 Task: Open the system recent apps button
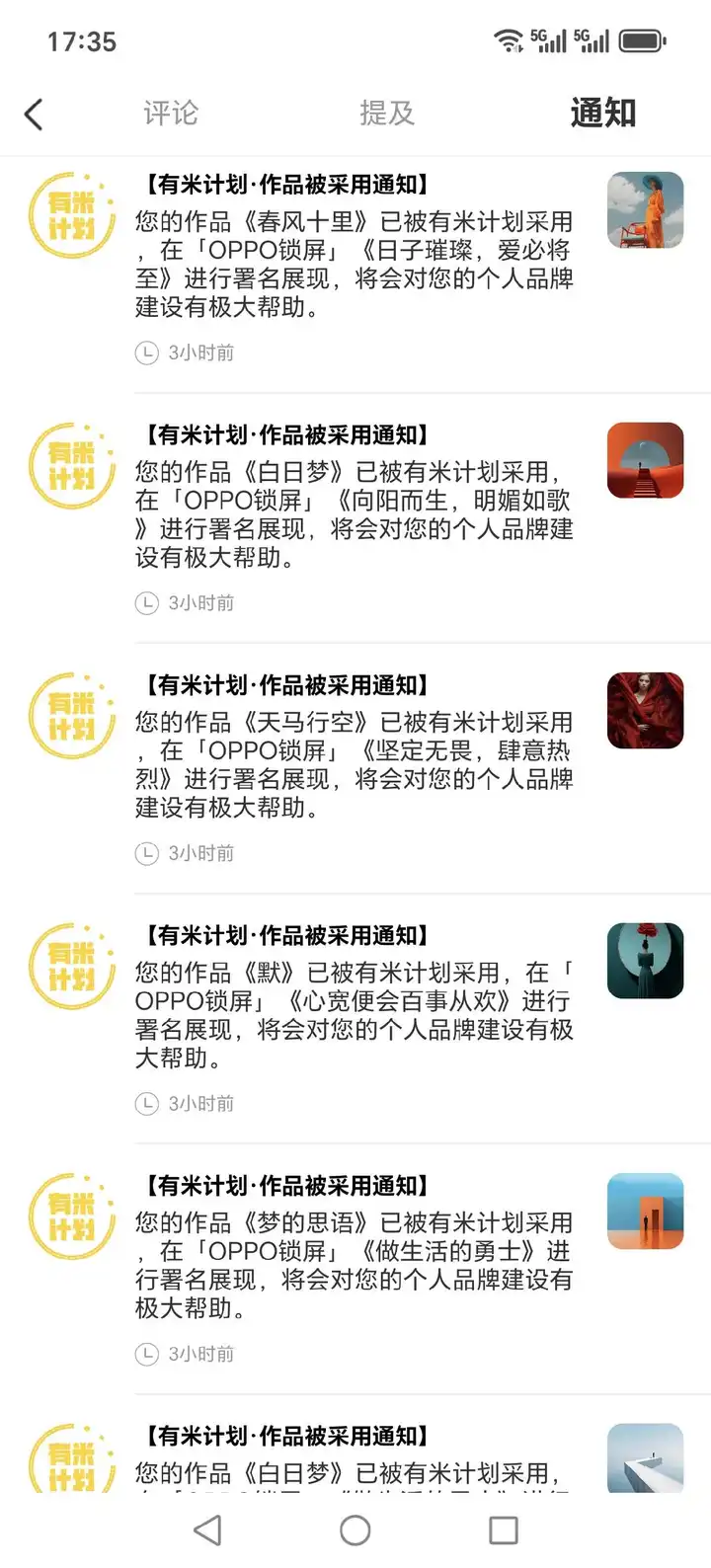point(504,1530)
